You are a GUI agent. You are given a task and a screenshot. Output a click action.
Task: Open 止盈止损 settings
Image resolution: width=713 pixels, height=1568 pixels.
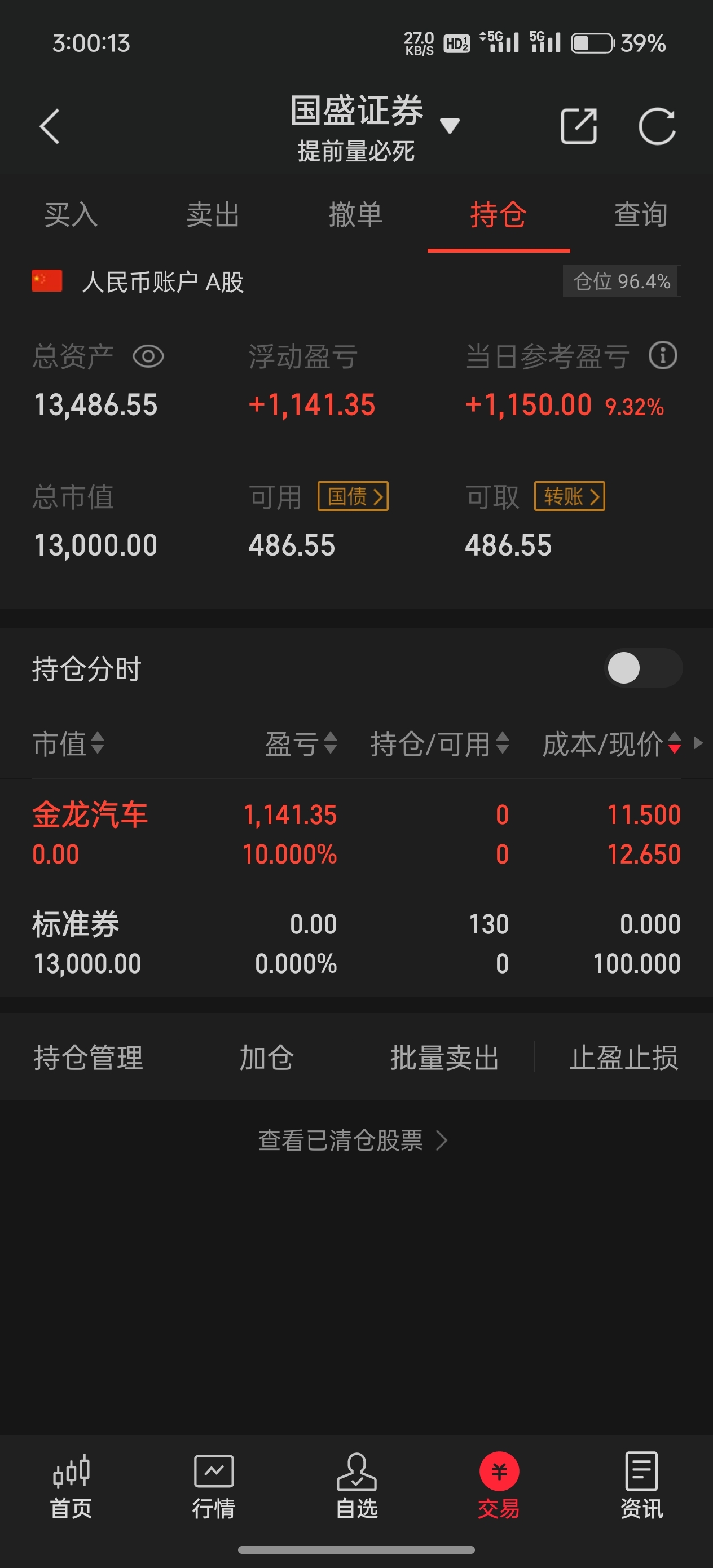click(623, 1058)
